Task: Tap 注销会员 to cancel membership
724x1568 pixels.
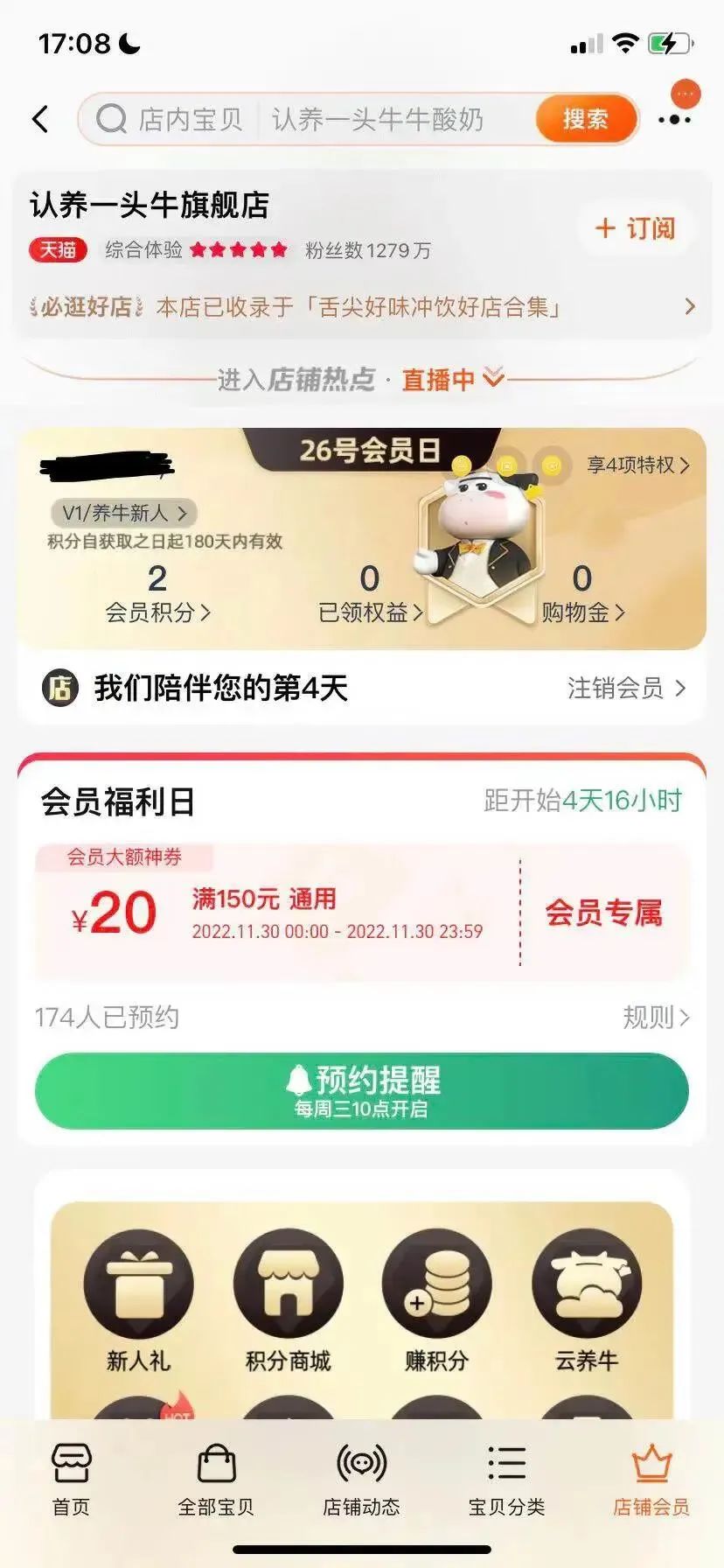Action: click(626, 689)
